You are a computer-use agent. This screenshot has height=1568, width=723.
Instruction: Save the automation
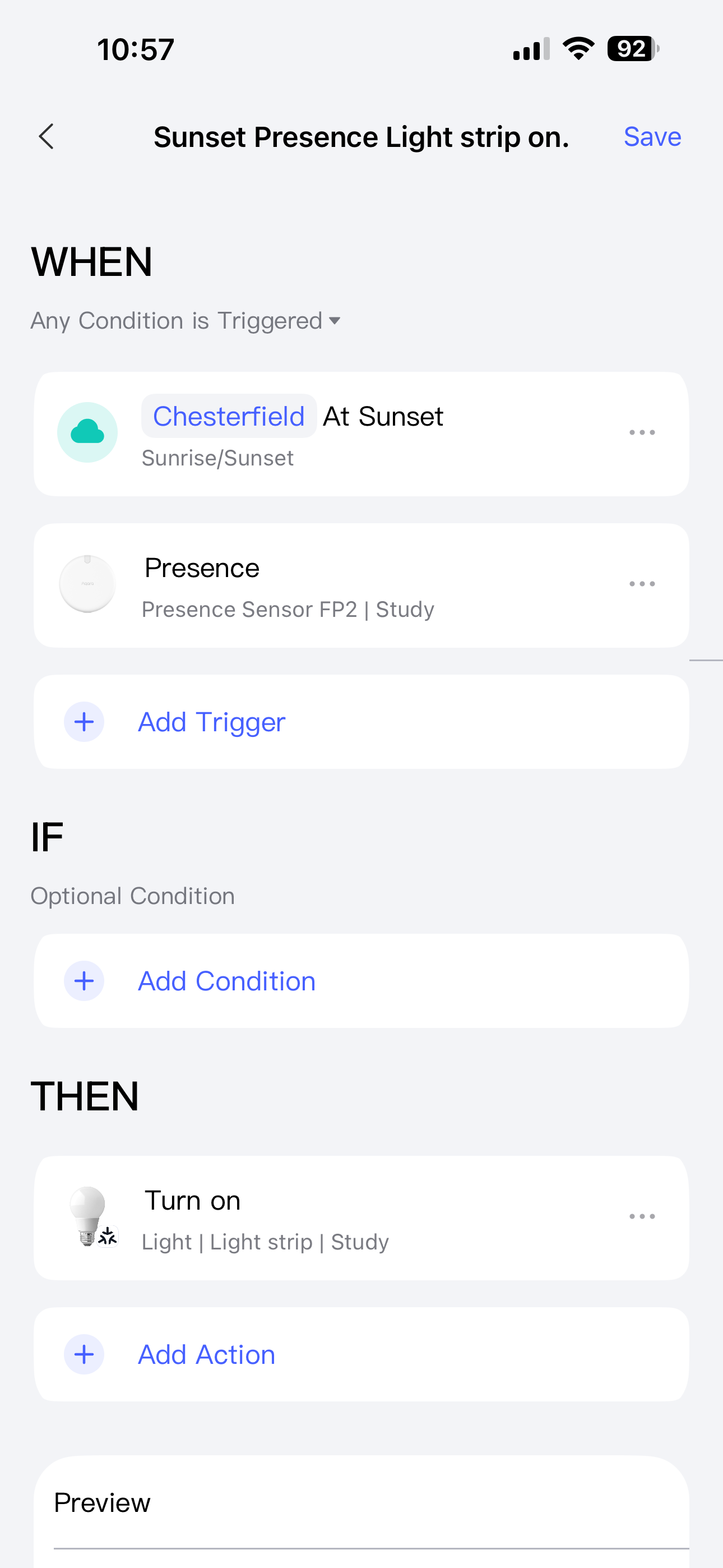click(652, 136)
